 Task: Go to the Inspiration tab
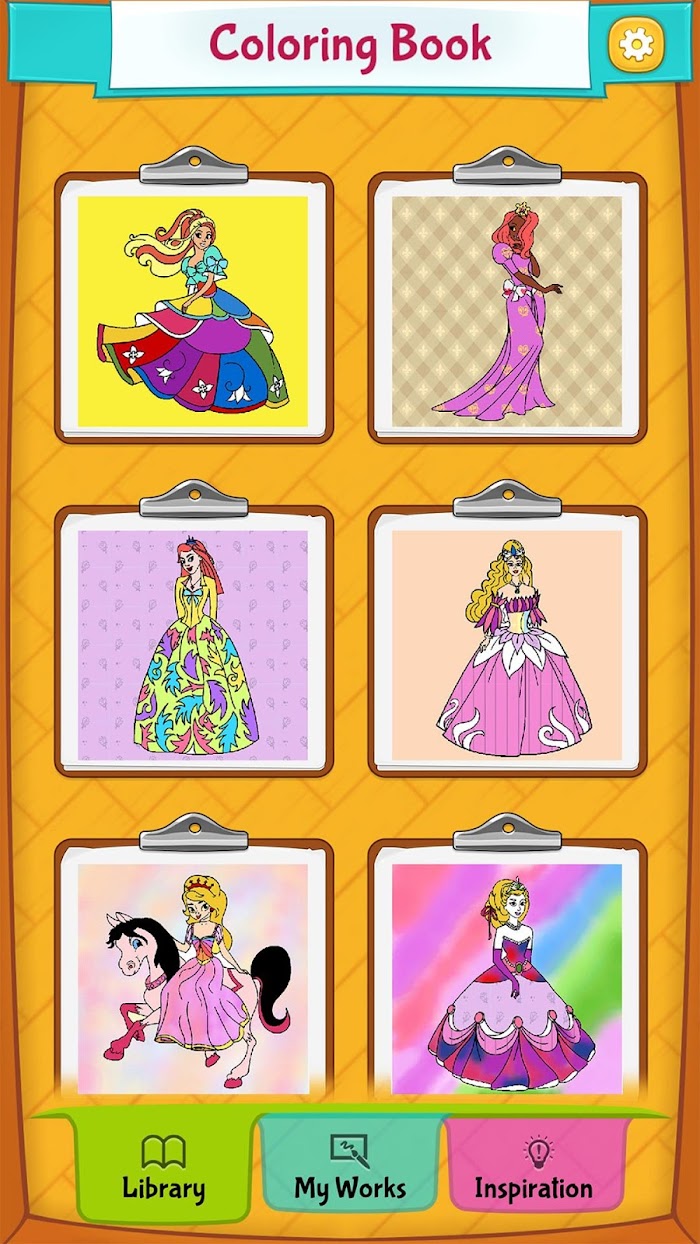coord(534,1170)
